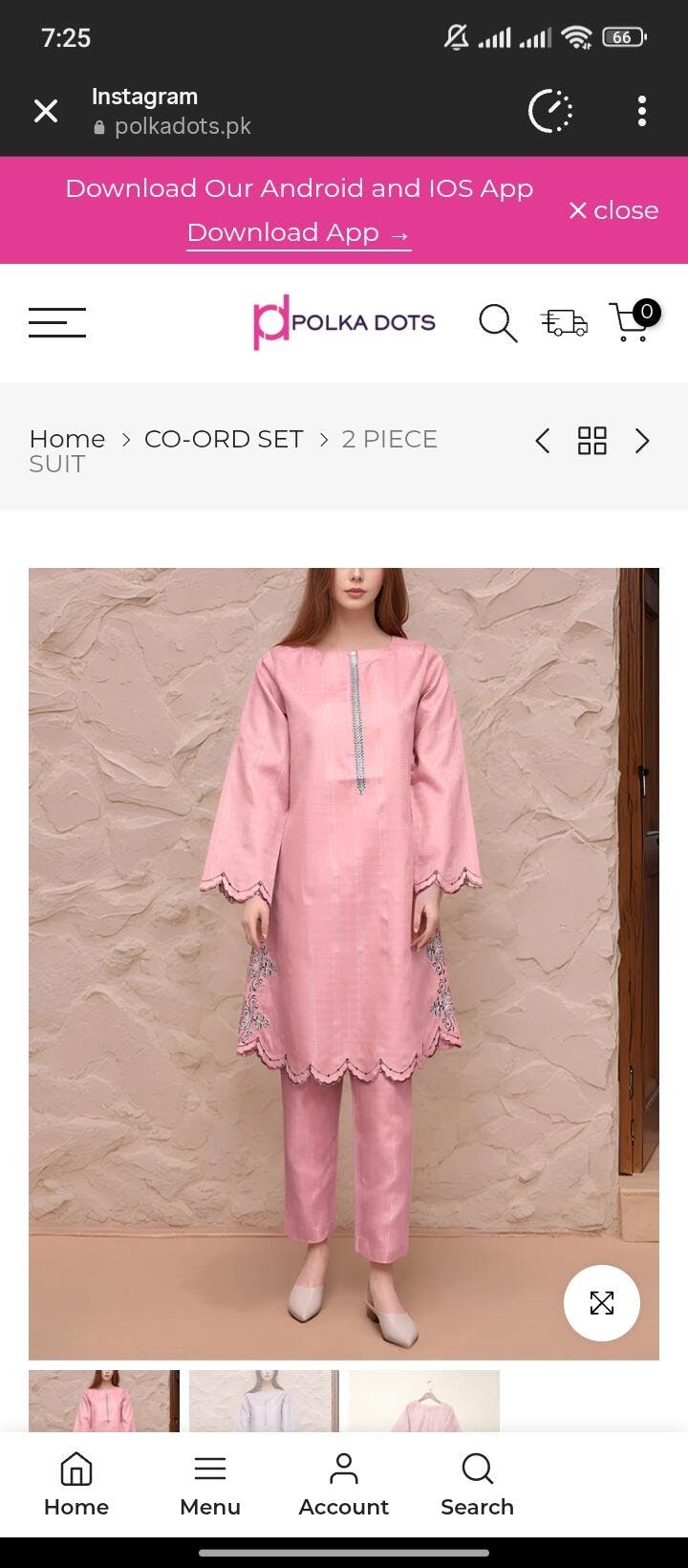
Task: Close the in-app browser
Action: tap(46, 111)
